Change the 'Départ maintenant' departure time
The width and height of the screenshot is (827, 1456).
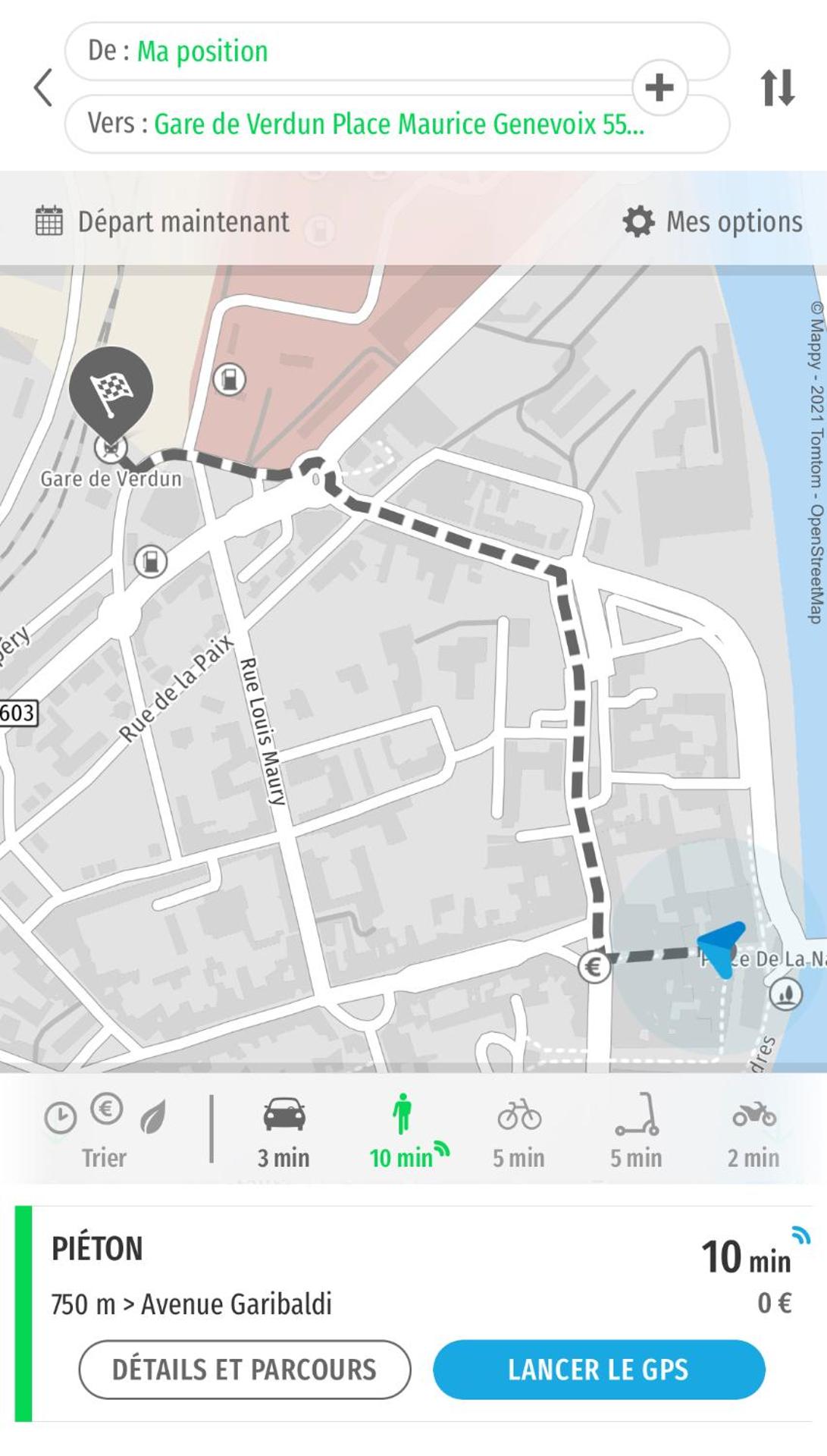(163, 221)
